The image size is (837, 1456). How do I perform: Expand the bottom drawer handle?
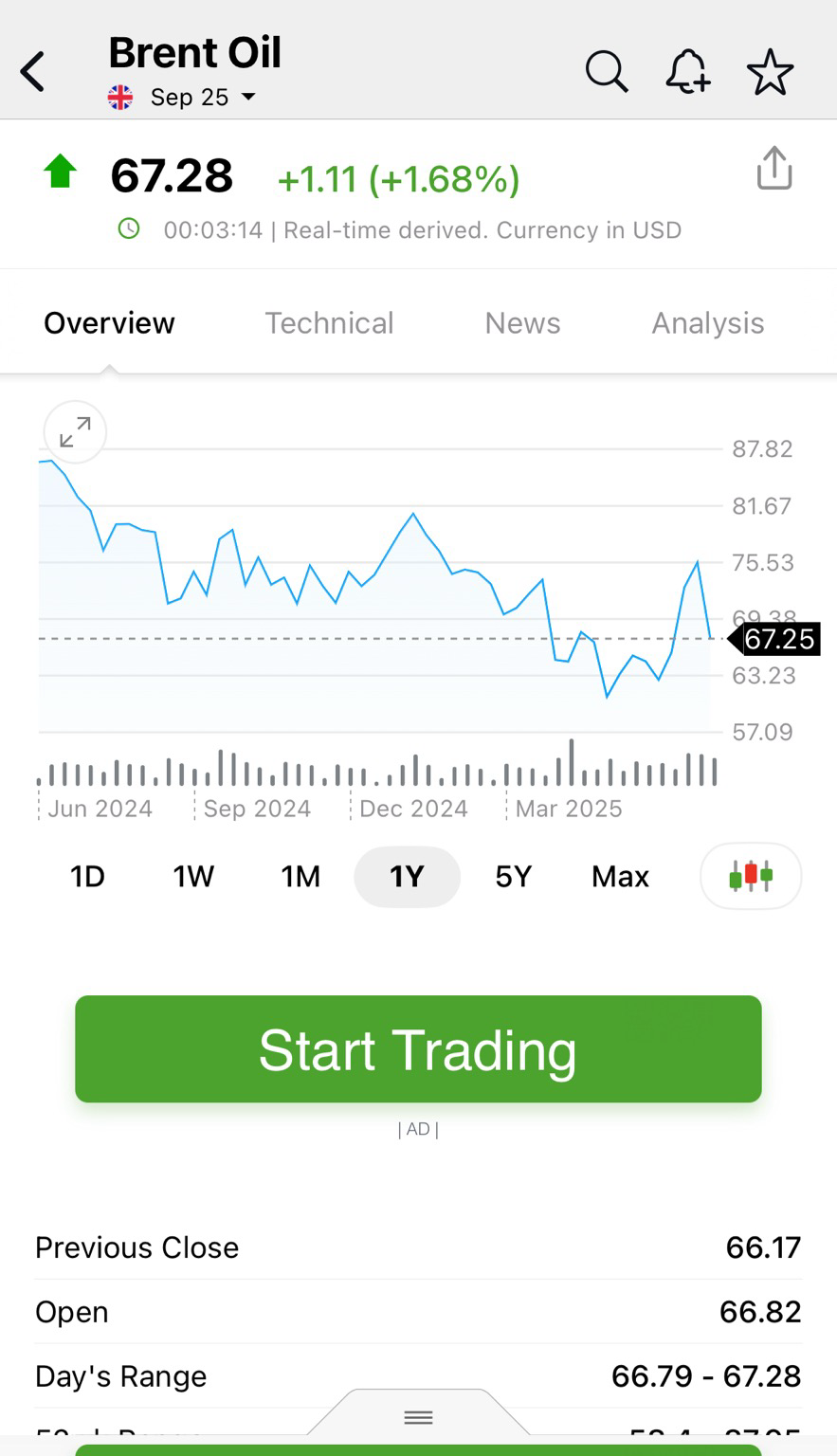(x=418, y=1417)
